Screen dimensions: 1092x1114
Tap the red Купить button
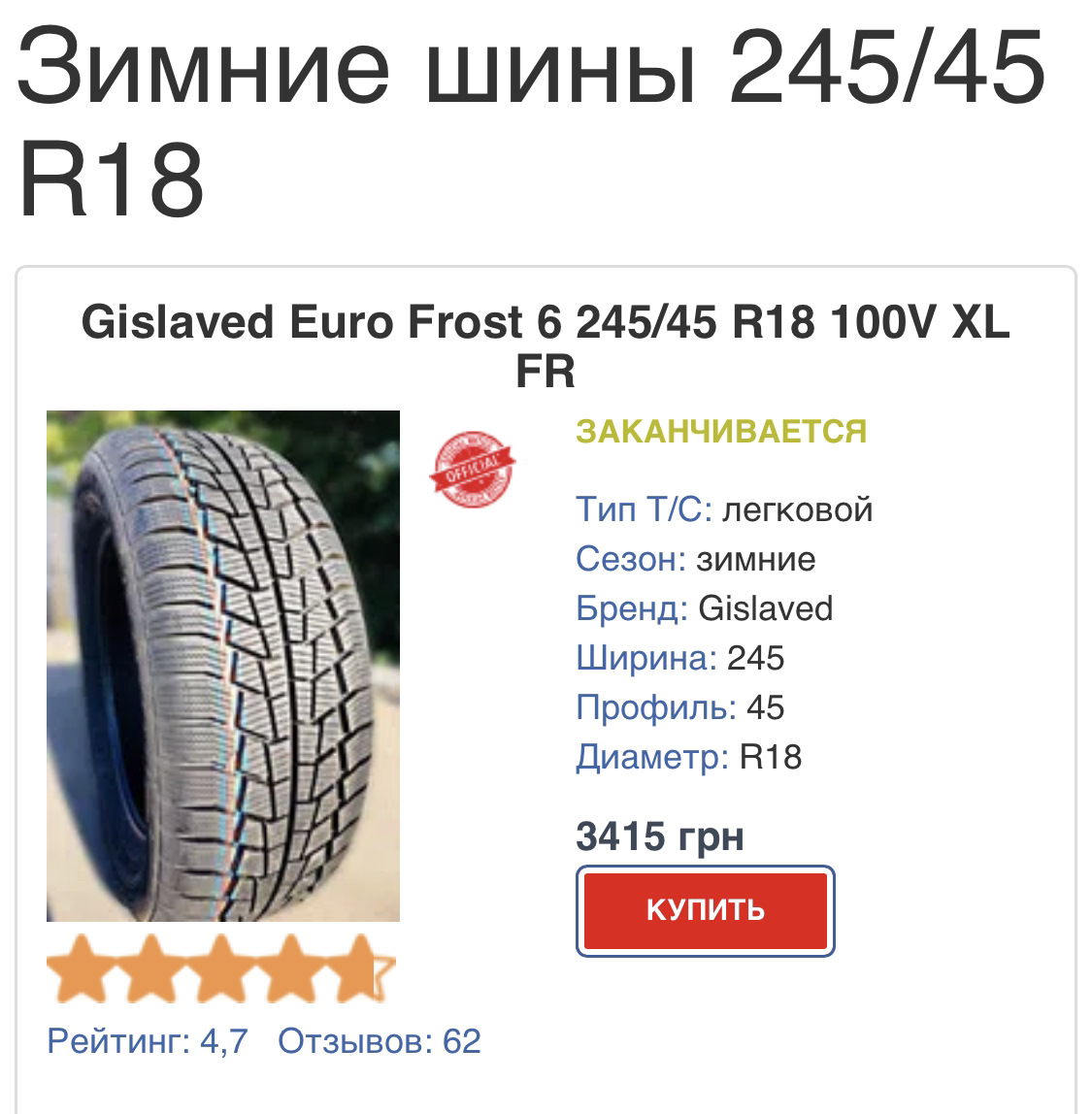point(705,910)
